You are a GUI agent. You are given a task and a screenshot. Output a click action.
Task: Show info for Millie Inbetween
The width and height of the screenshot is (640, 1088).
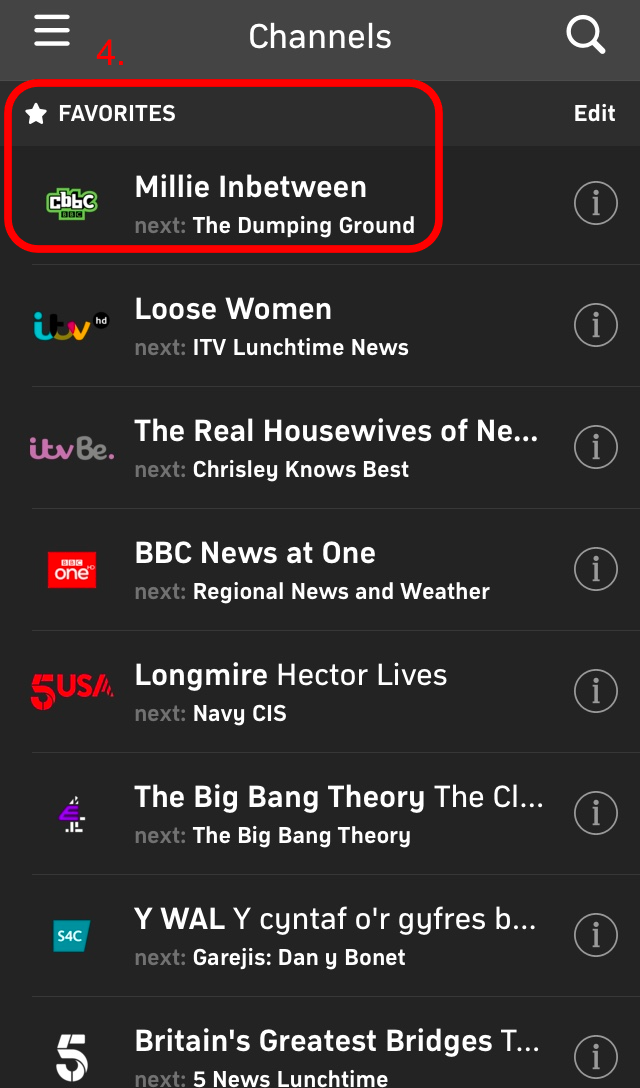(x=596, y=203)
